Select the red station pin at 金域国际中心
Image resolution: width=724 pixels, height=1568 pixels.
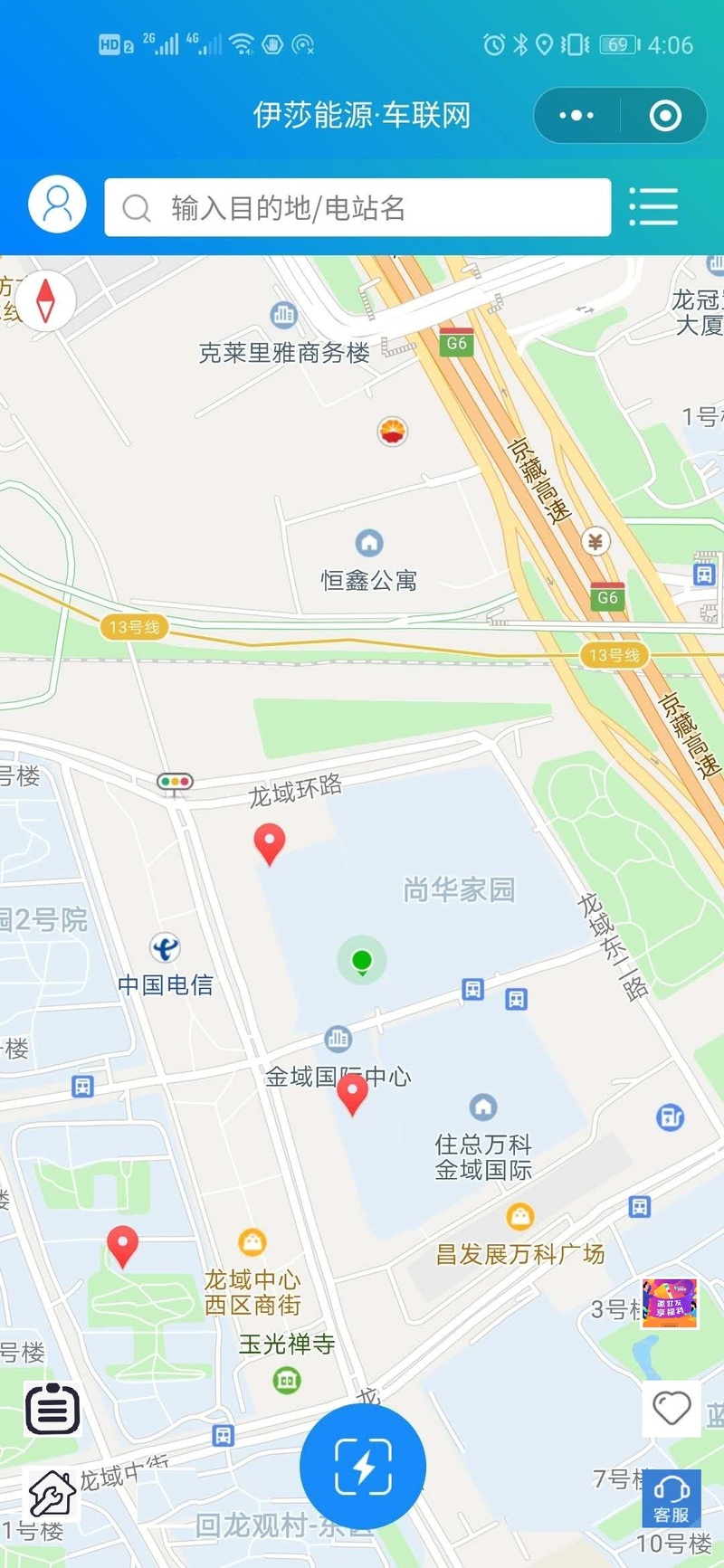(x=352, y=1094)
